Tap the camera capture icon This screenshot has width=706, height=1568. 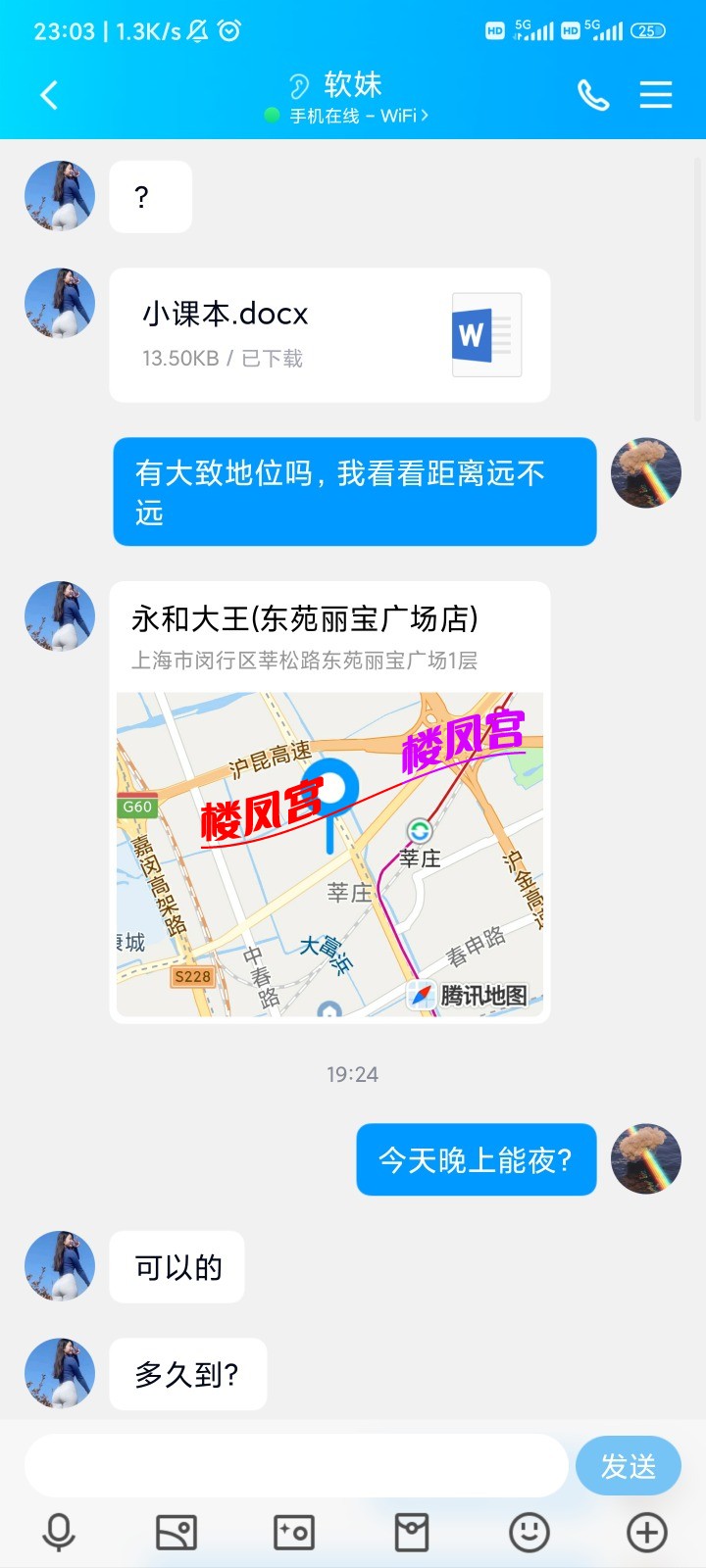point(294,1531)
